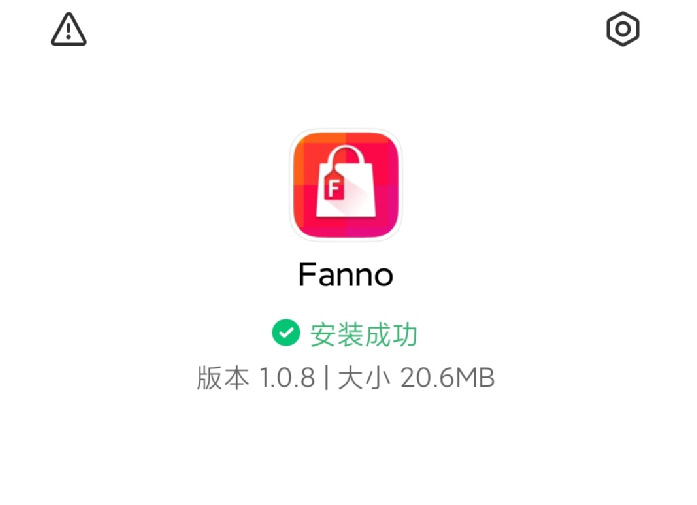Open the installer settings hexagon icon
Image resolution: width=697 pixels, height=505 pixels.
[x=623, y=29]
